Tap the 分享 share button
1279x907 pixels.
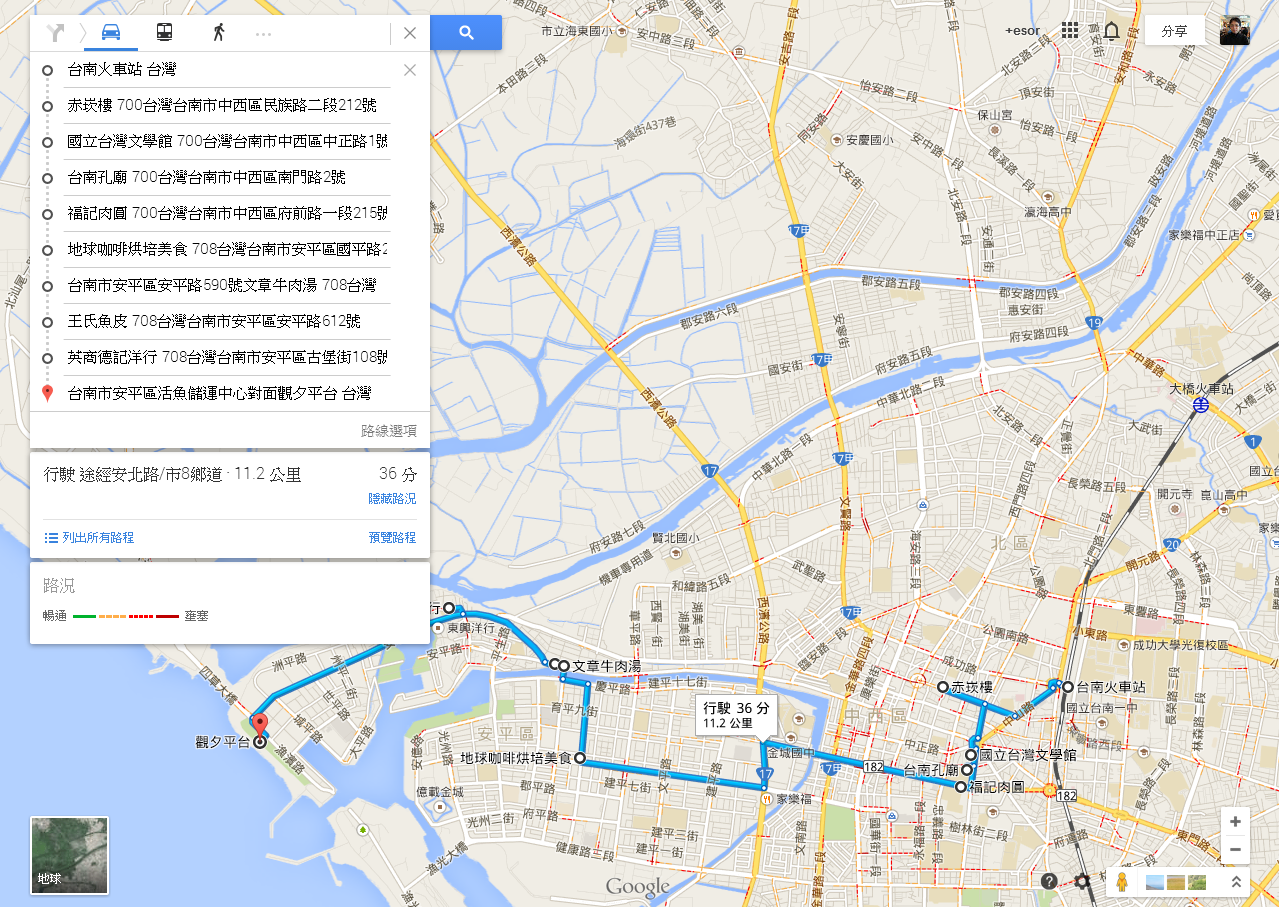(x=1175, y=31)
